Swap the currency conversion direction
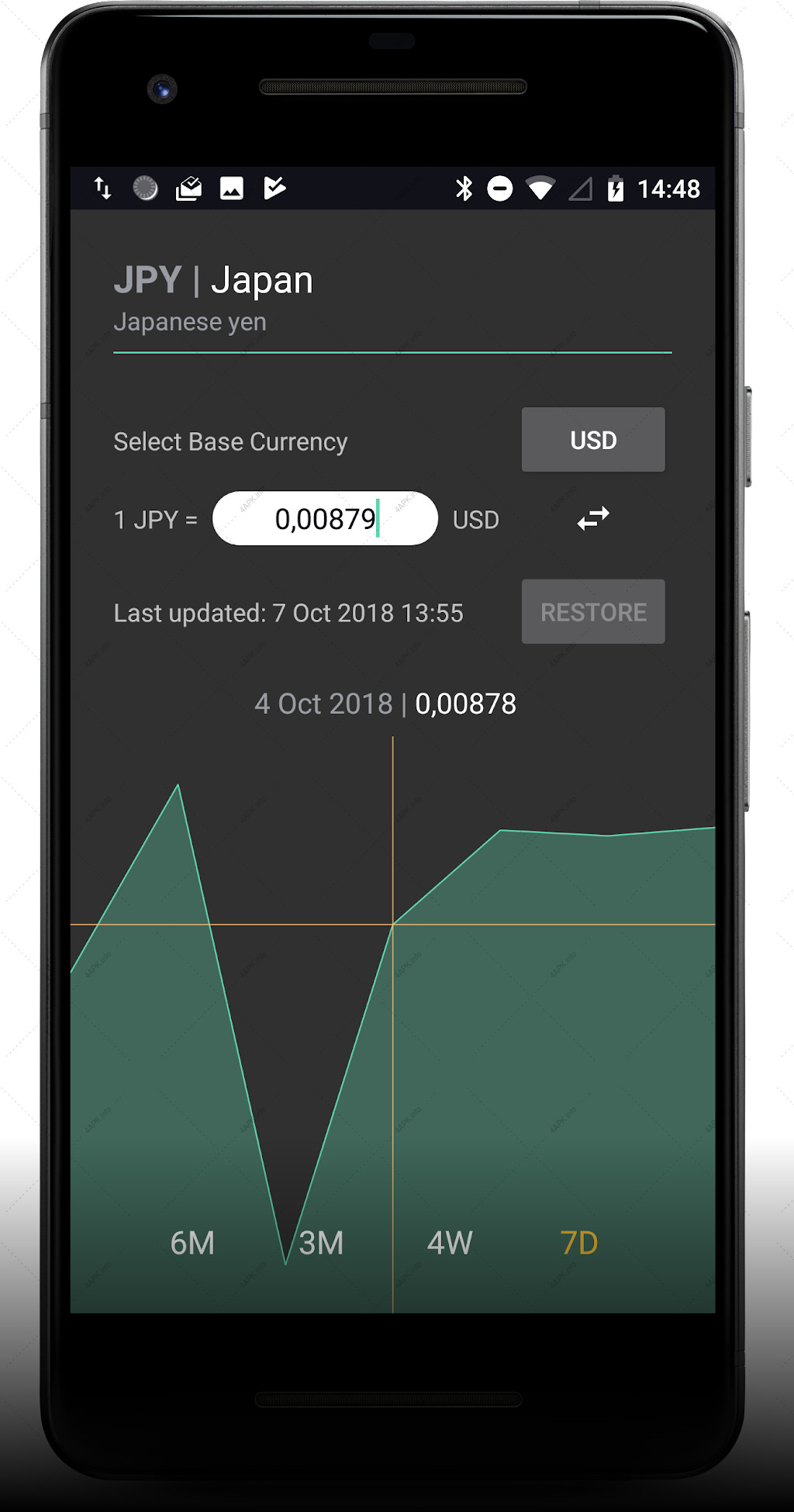794x1512 pixels. 593,518
